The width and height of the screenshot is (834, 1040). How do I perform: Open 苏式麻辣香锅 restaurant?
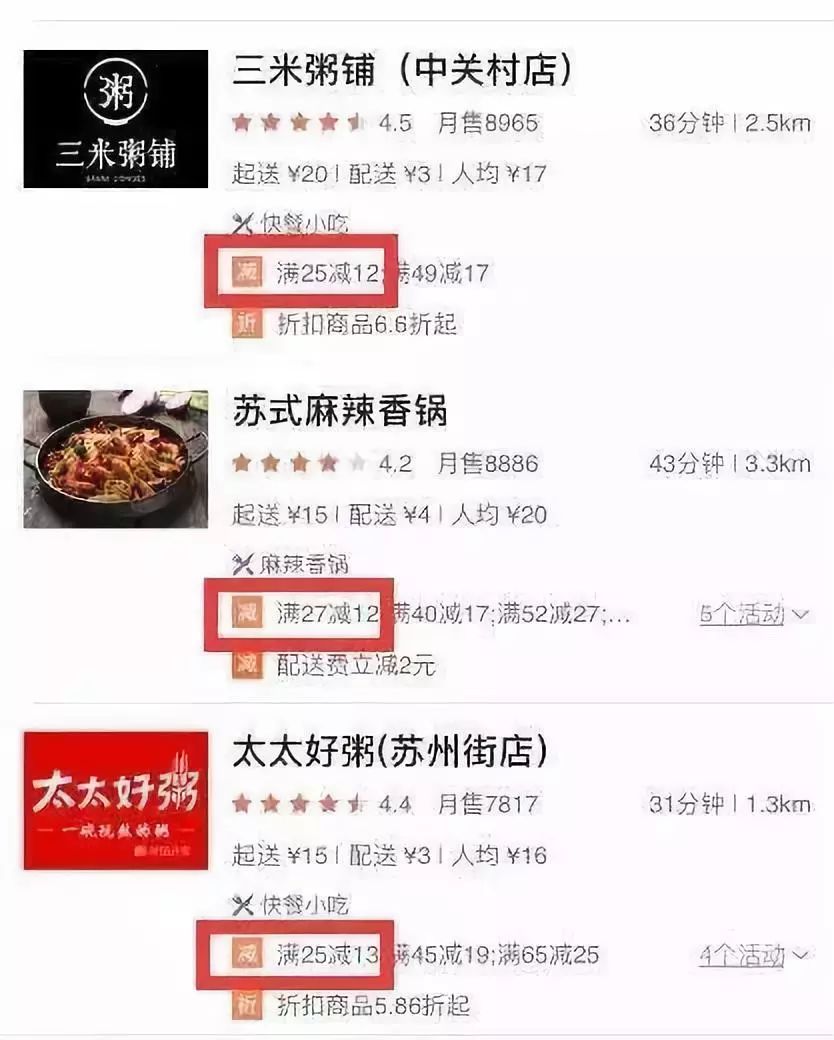340,411
